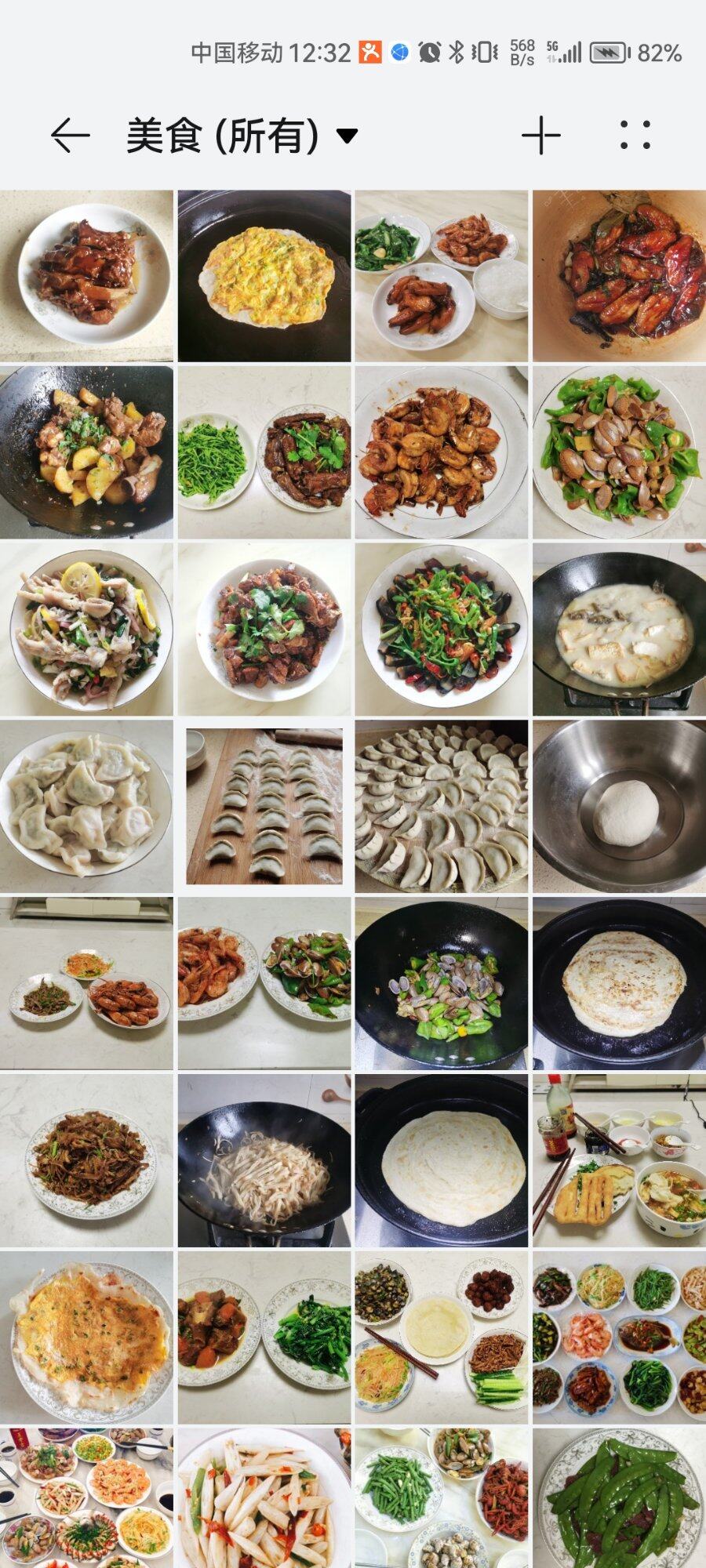Open the chicken and potato wok photo
This screenshot has height=1568, width=706.
click(86, 452)
